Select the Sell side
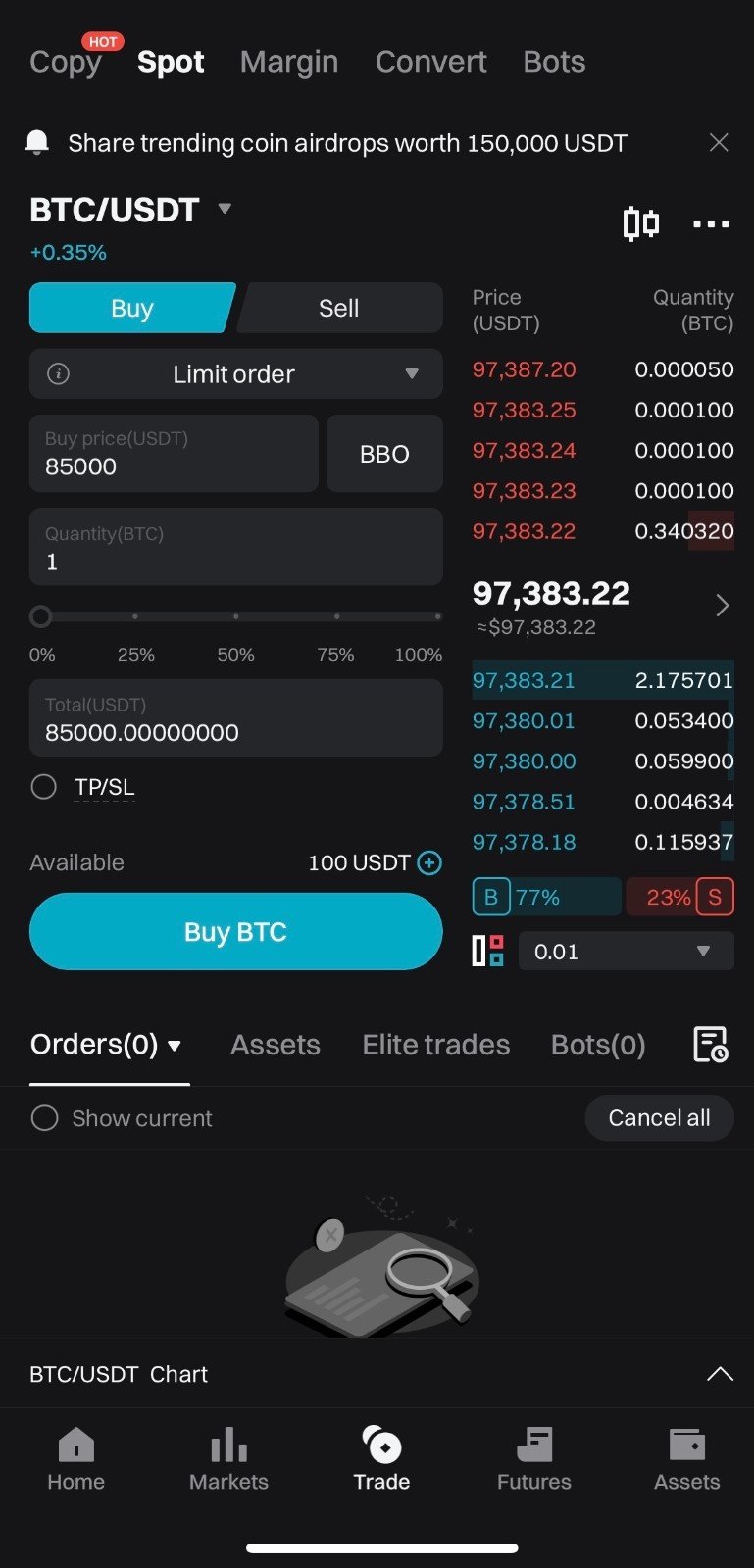754x1568 pixels. 339,309
